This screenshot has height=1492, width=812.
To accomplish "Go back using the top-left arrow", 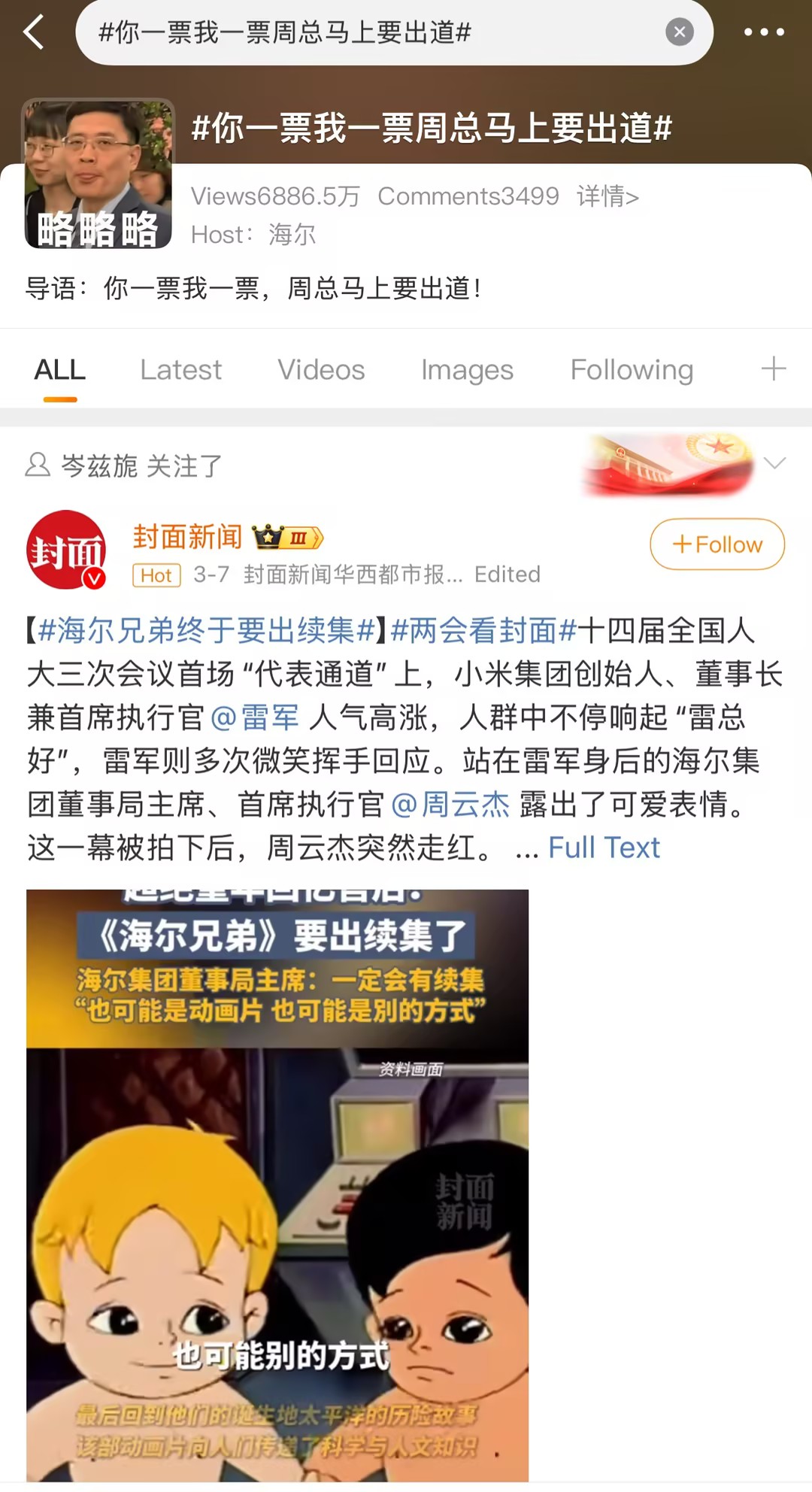I will point(35,32).
